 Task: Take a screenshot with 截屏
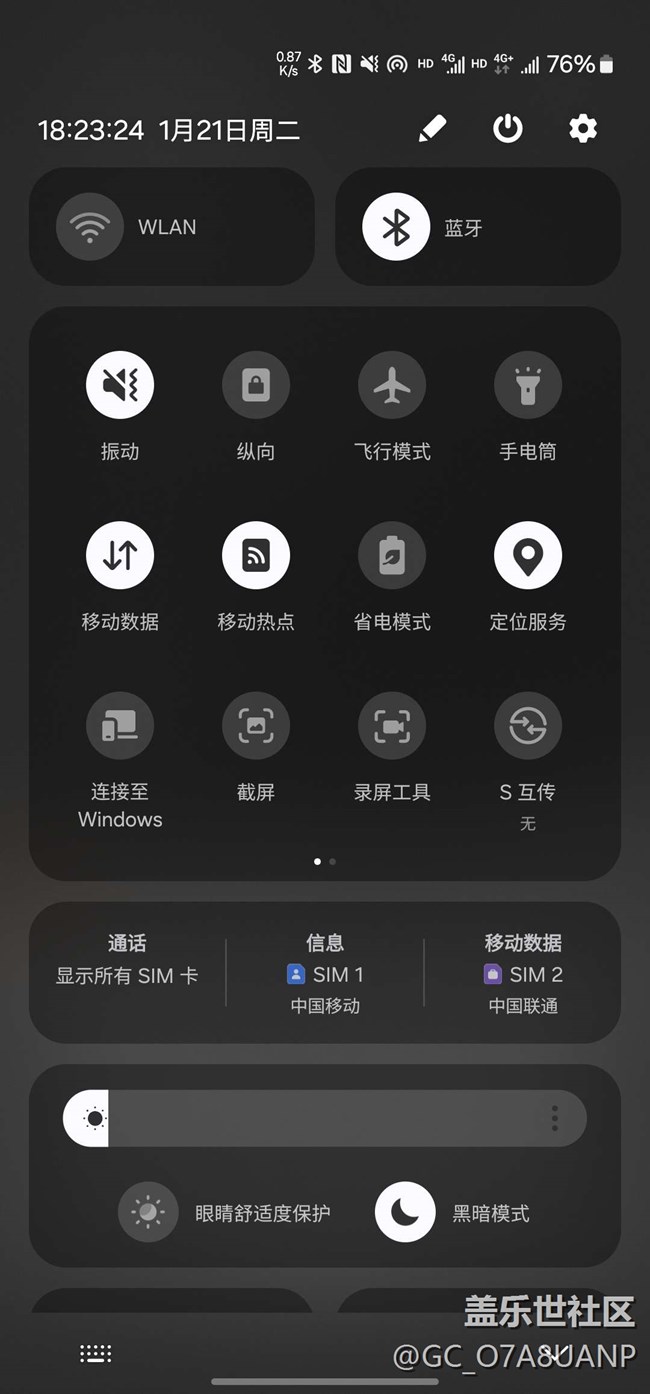click(x=256, y=725)
